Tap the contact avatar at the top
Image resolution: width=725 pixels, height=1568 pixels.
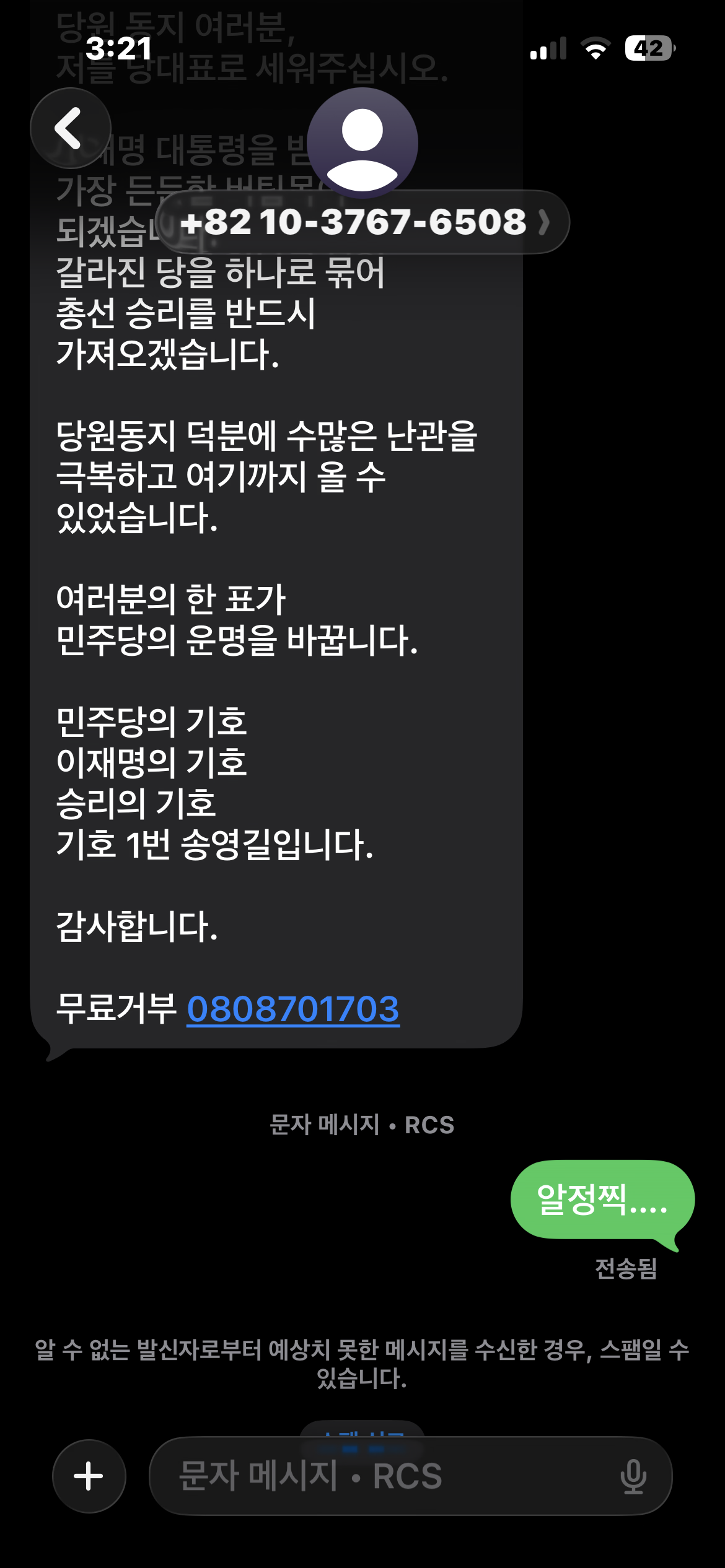click(362, 143)
